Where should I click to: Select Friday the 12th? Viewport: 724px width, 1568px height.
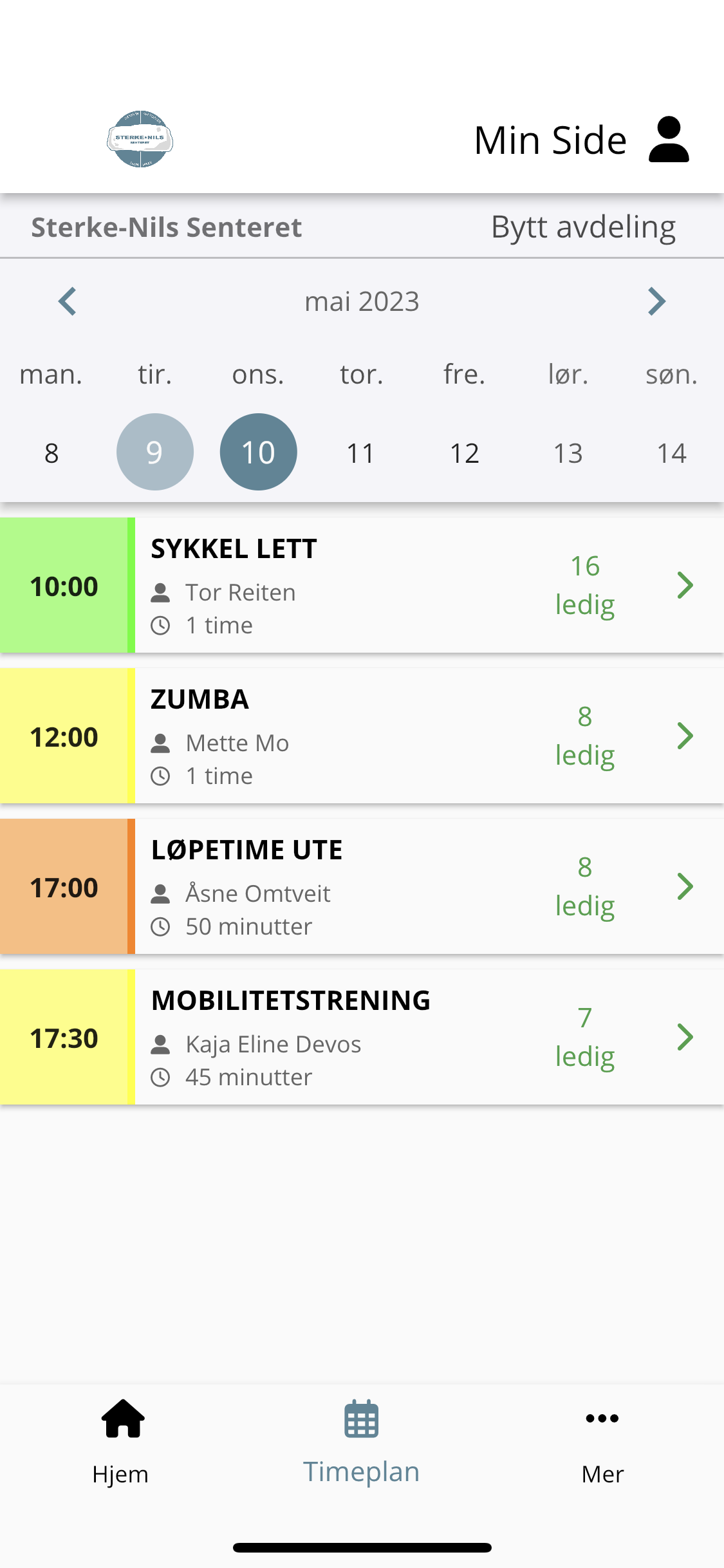[x=465, y=453]
